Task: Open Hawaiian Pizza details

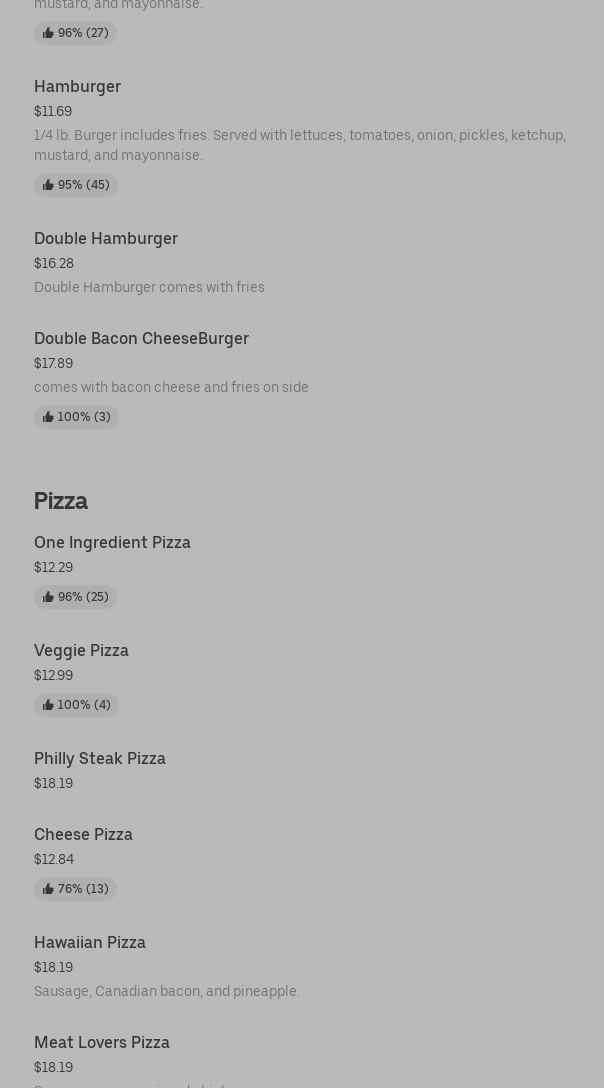Action: click(90, 943)
